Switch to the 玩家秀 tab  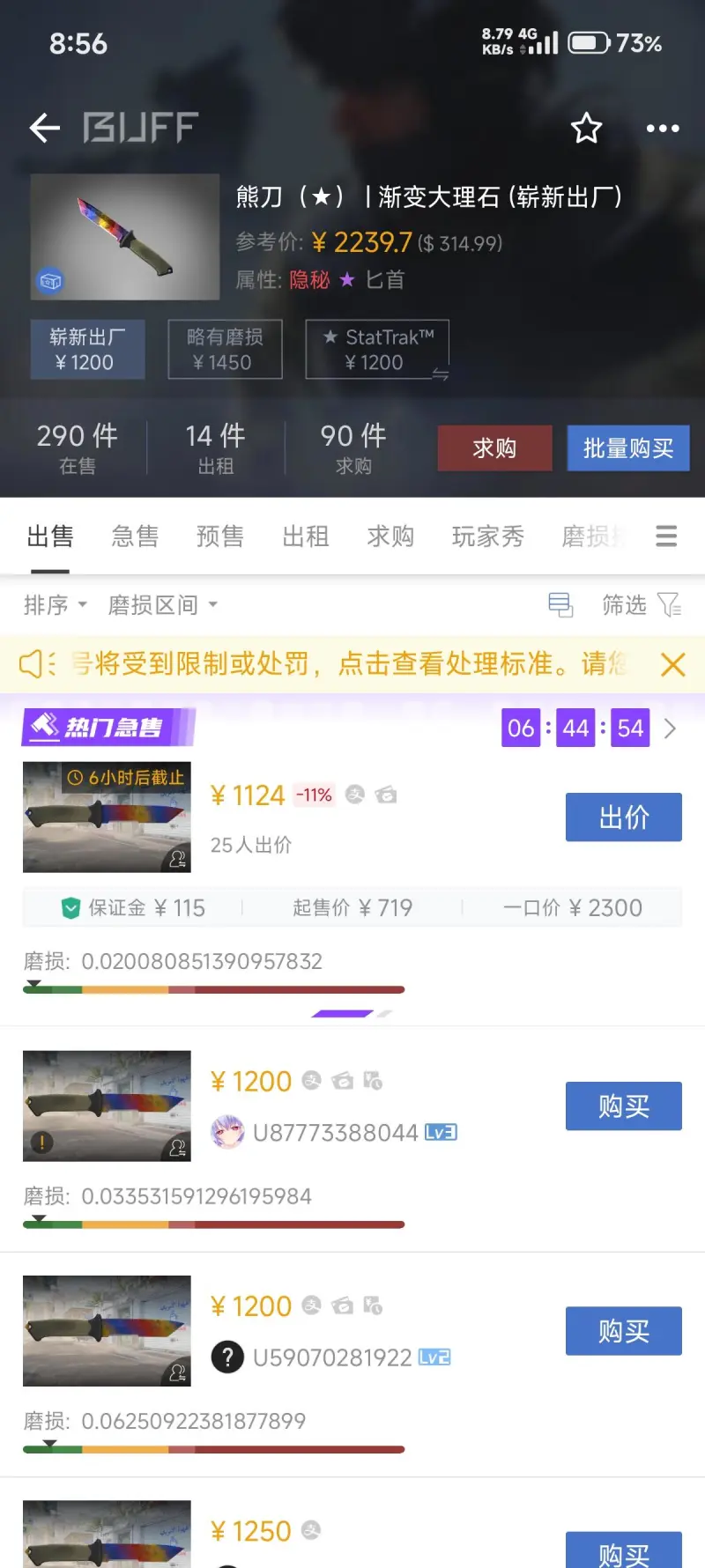pyautogui.click(x=487, y=536)
